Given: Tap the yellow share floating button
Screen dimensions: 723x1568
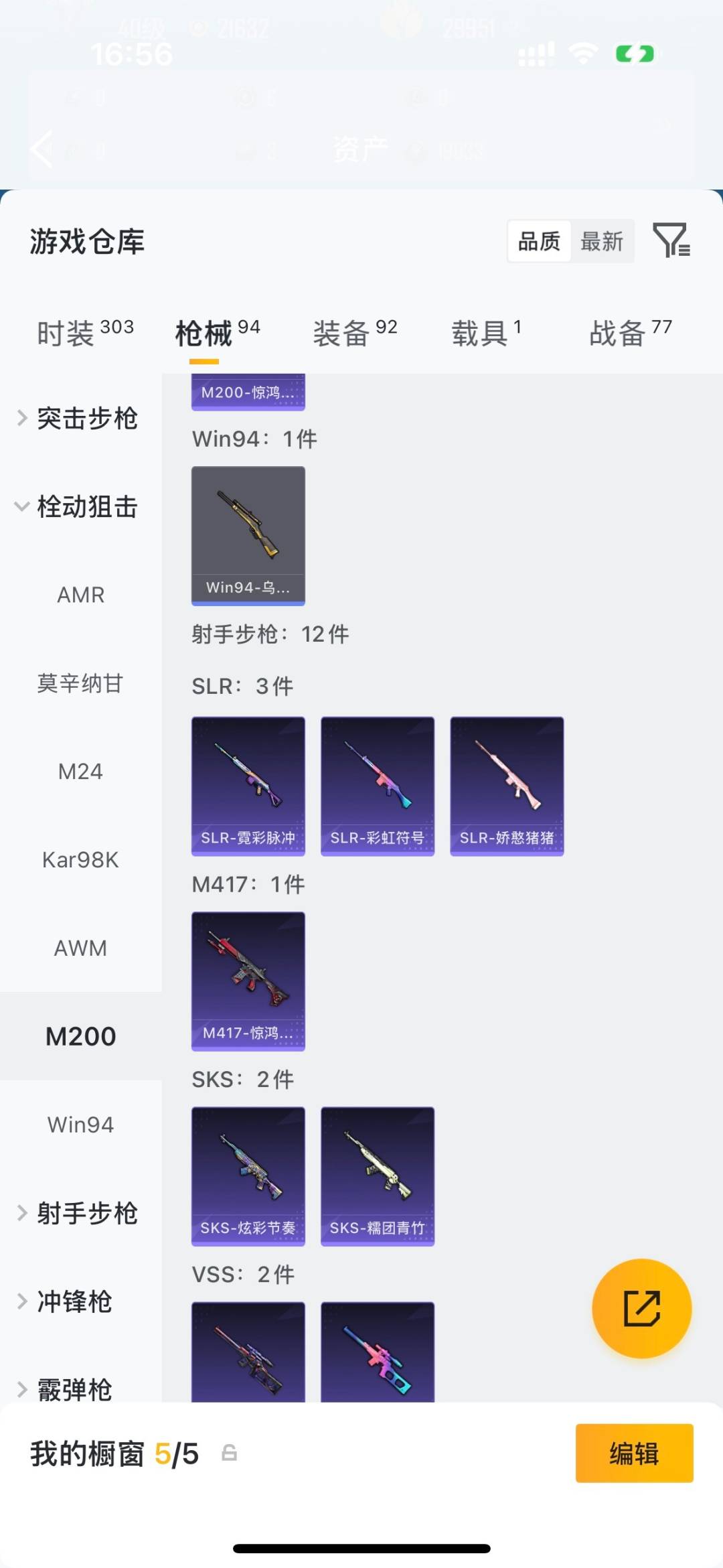Looking at the screenshot, I should [641, 1307].
